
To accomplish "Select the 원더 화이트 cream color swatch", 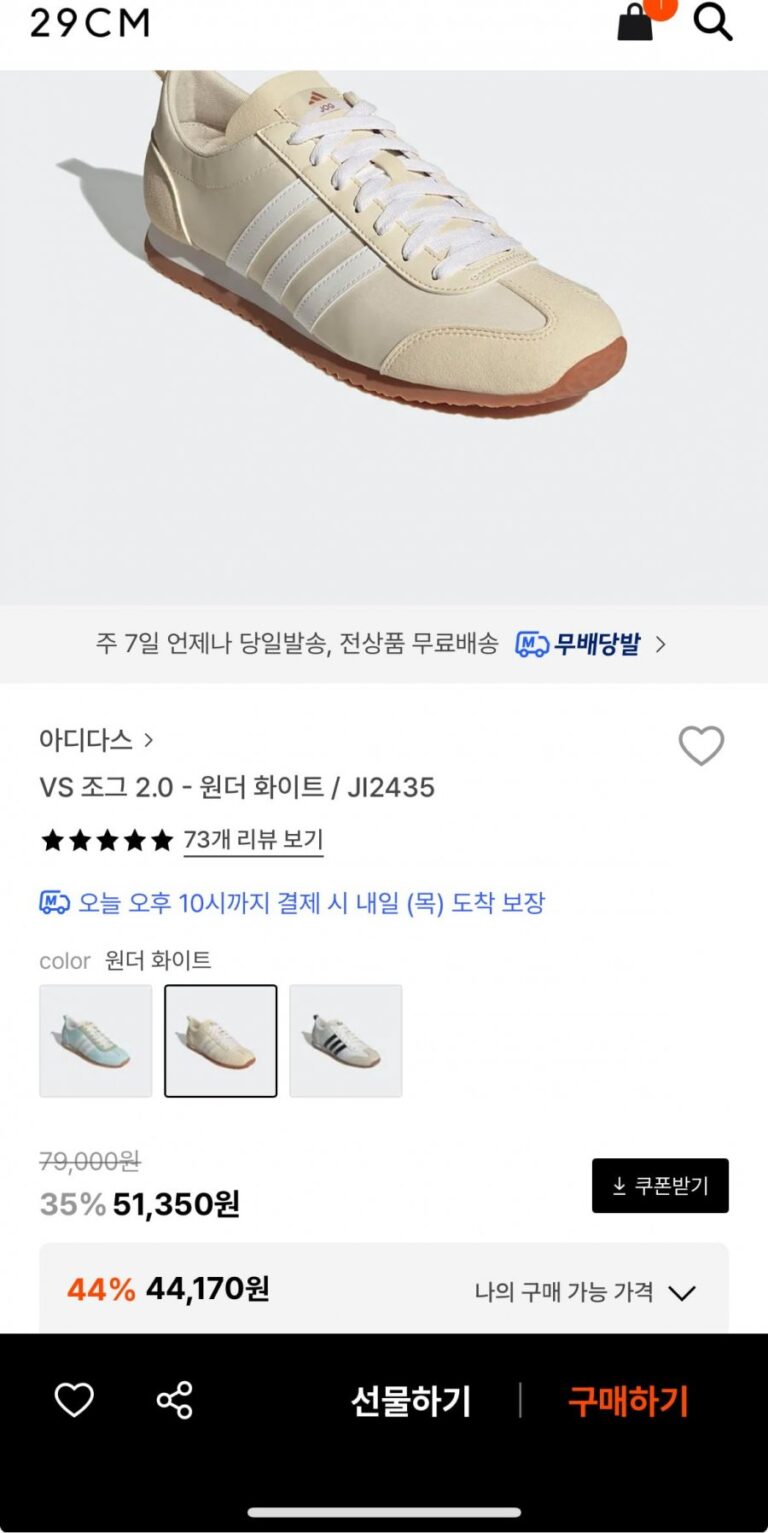I will pyautogui.click(x=221, y=1041).
